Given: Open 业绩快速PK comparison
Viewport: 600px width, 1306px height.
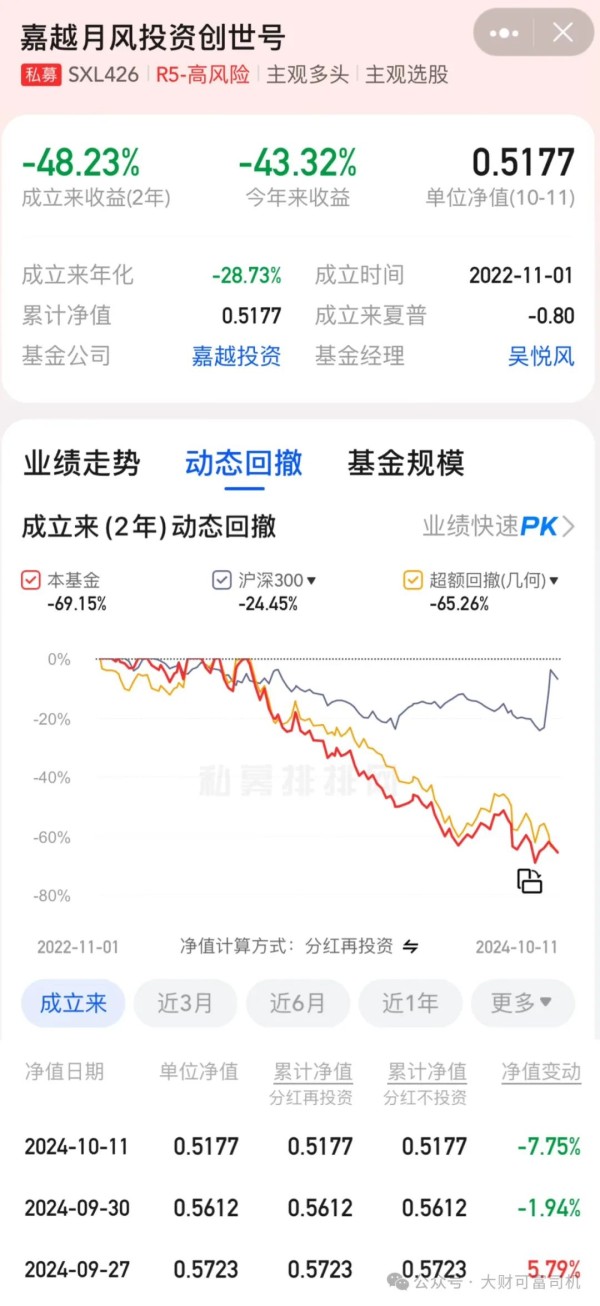Looking at the screenshot, I should [499, 526].
